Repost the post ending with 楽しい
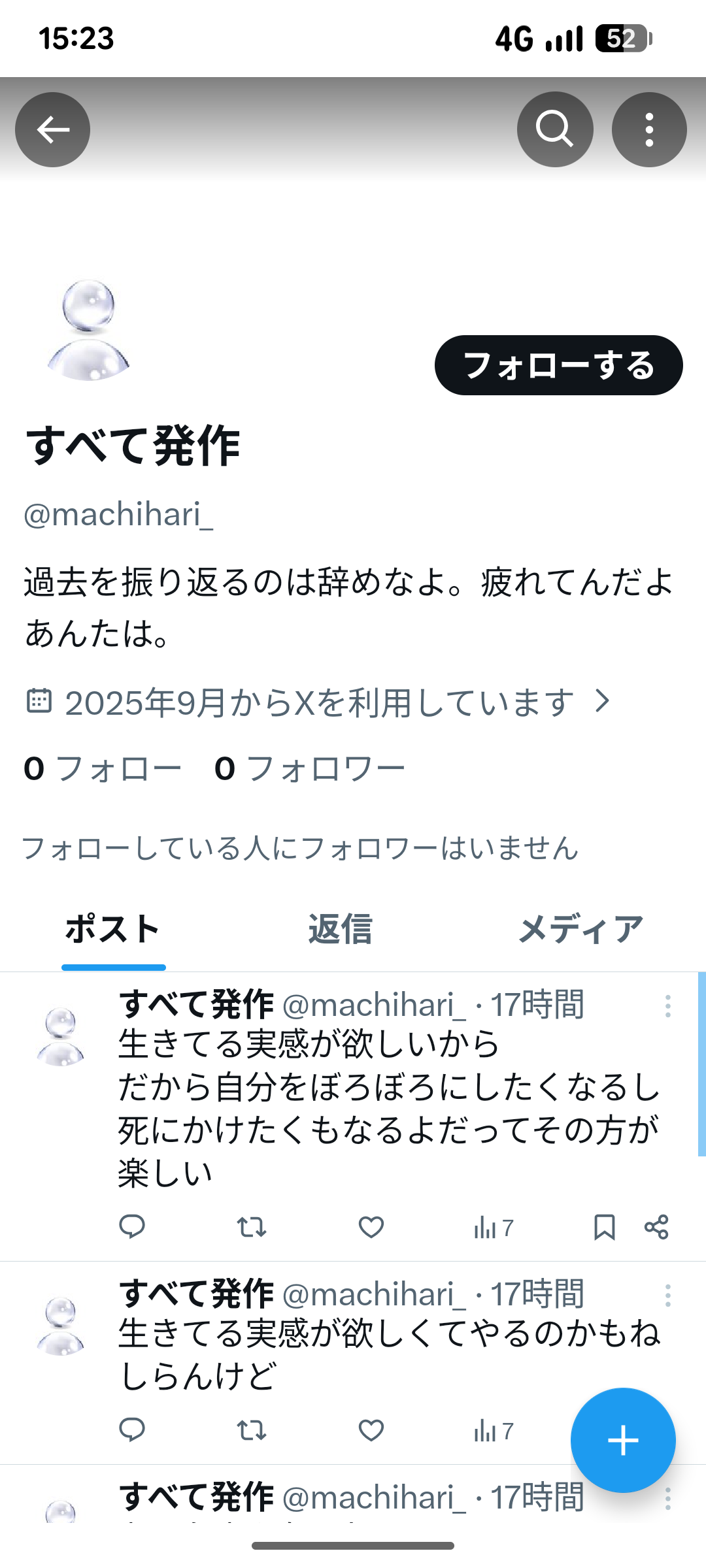The width and height of the screenshot is (706, 1568). coord(251,1227)
